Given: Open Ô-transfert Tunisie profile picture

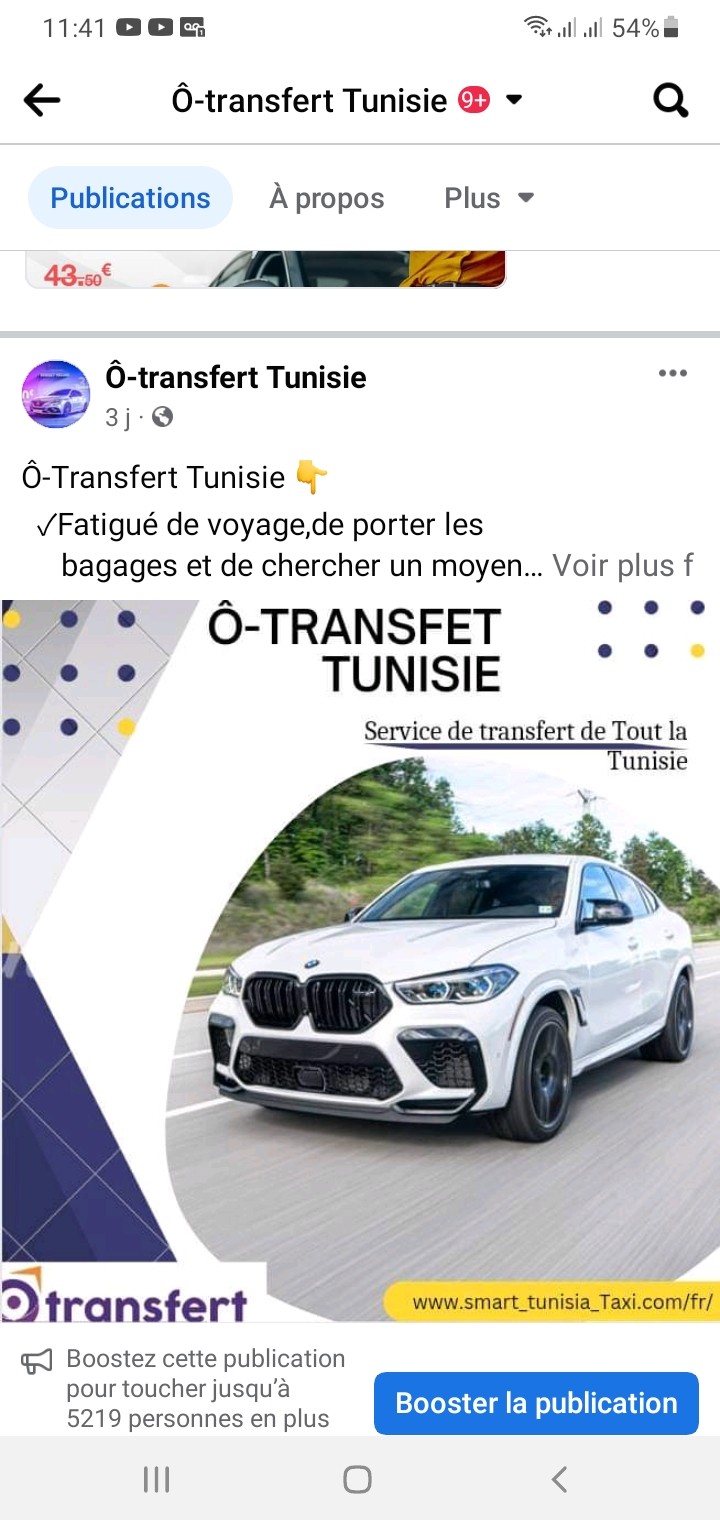Looking at the screenshot, I should coord(56,395).
